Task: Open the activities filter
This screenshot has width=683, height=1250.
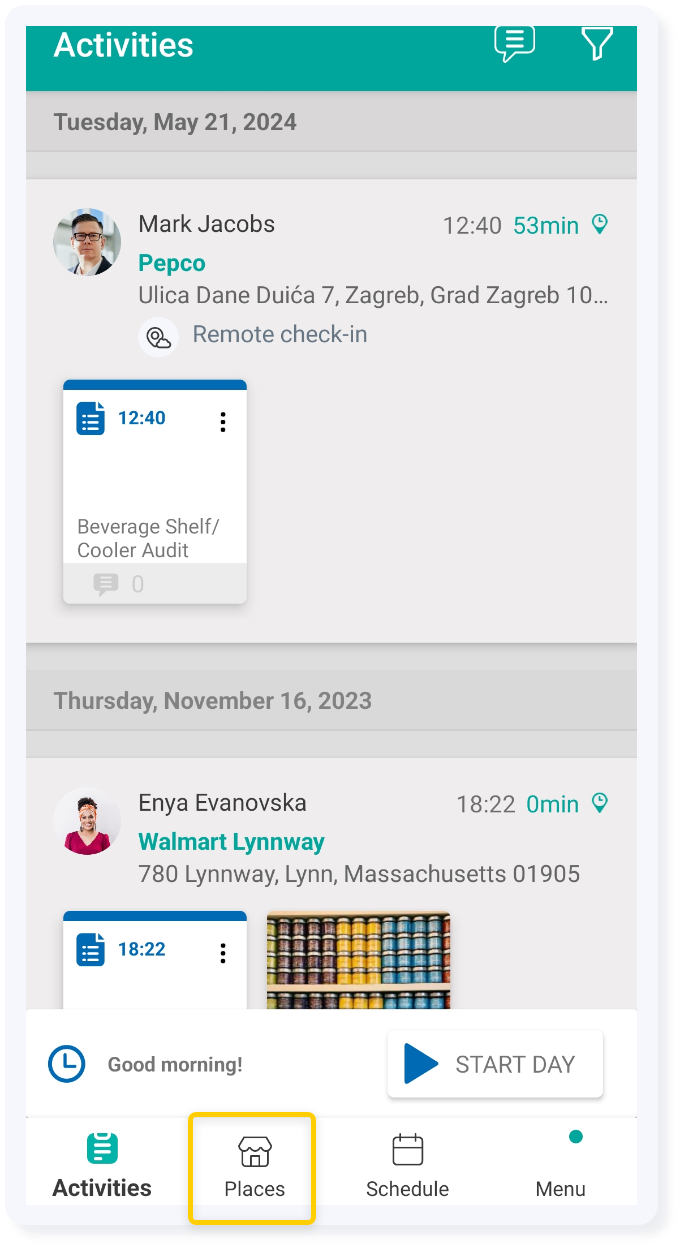Action: coord(596,44)
